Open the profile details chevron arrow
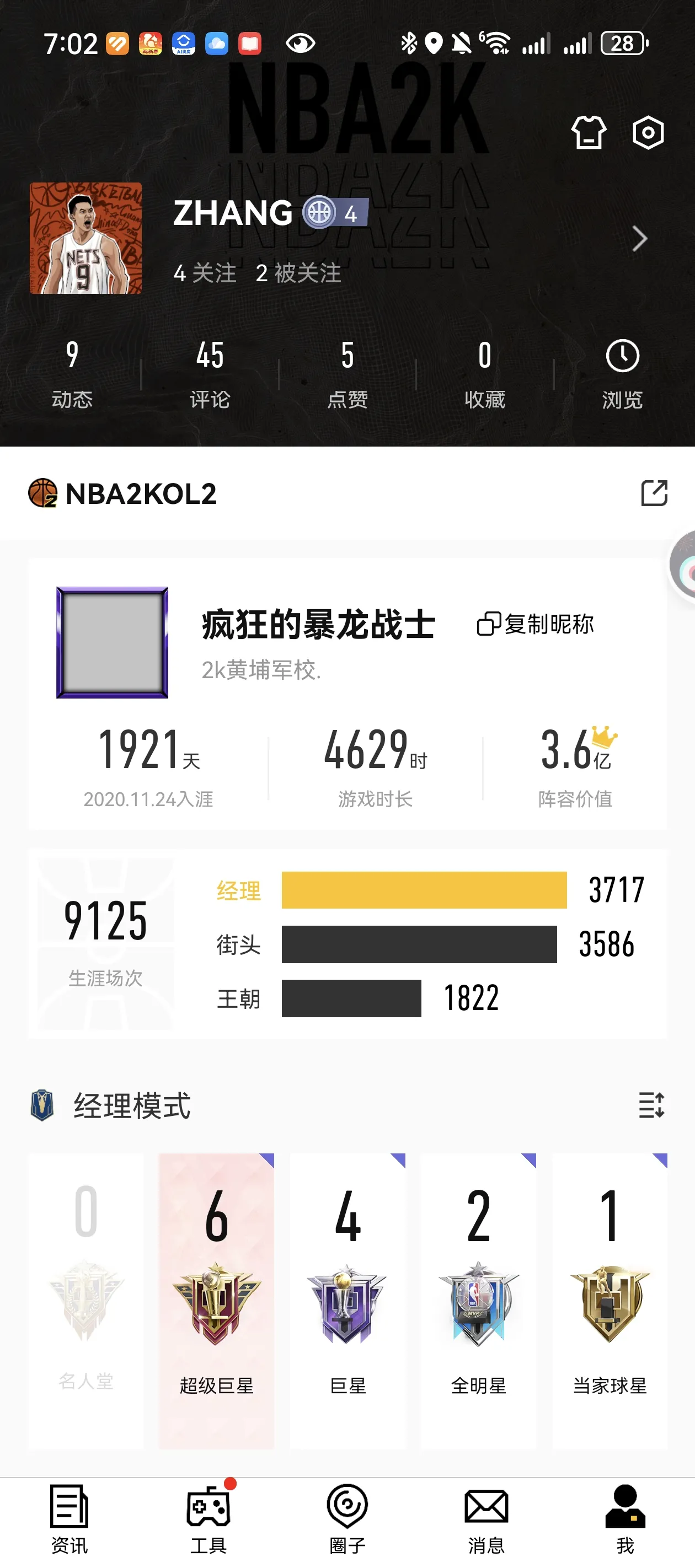 639,239
